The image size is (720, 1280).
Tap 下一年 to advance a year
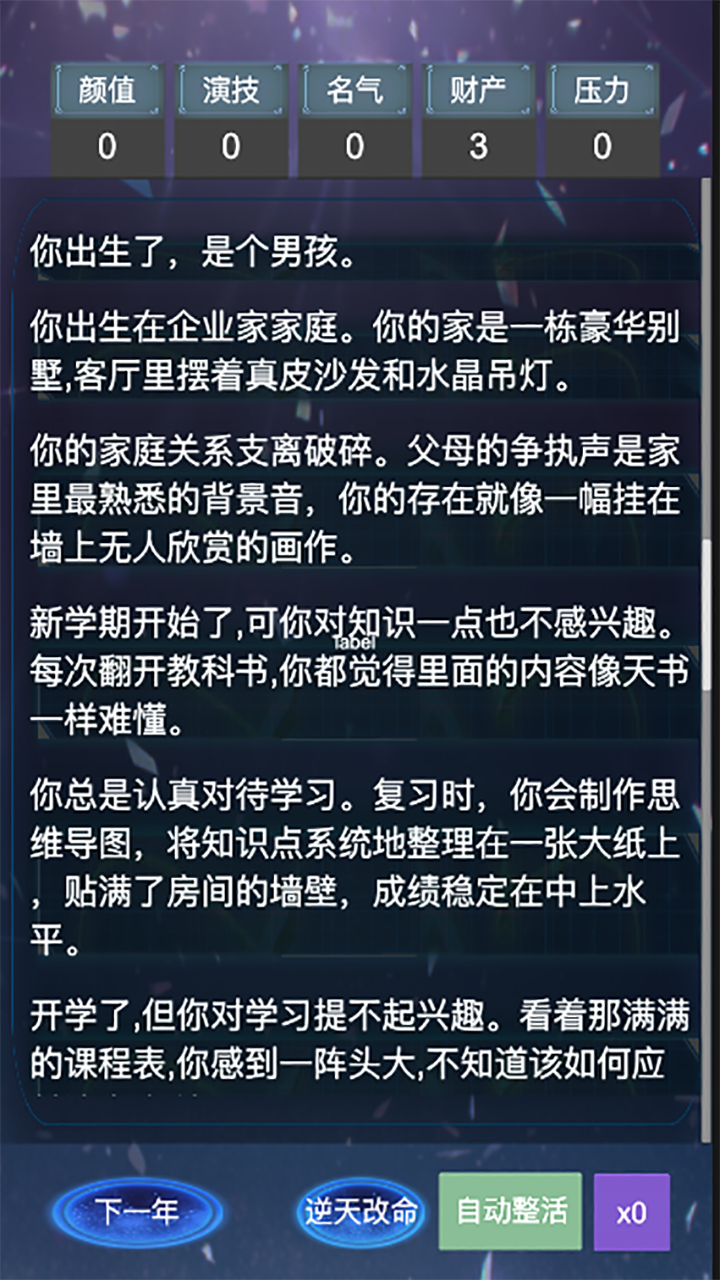click(x=137, y=1213)
